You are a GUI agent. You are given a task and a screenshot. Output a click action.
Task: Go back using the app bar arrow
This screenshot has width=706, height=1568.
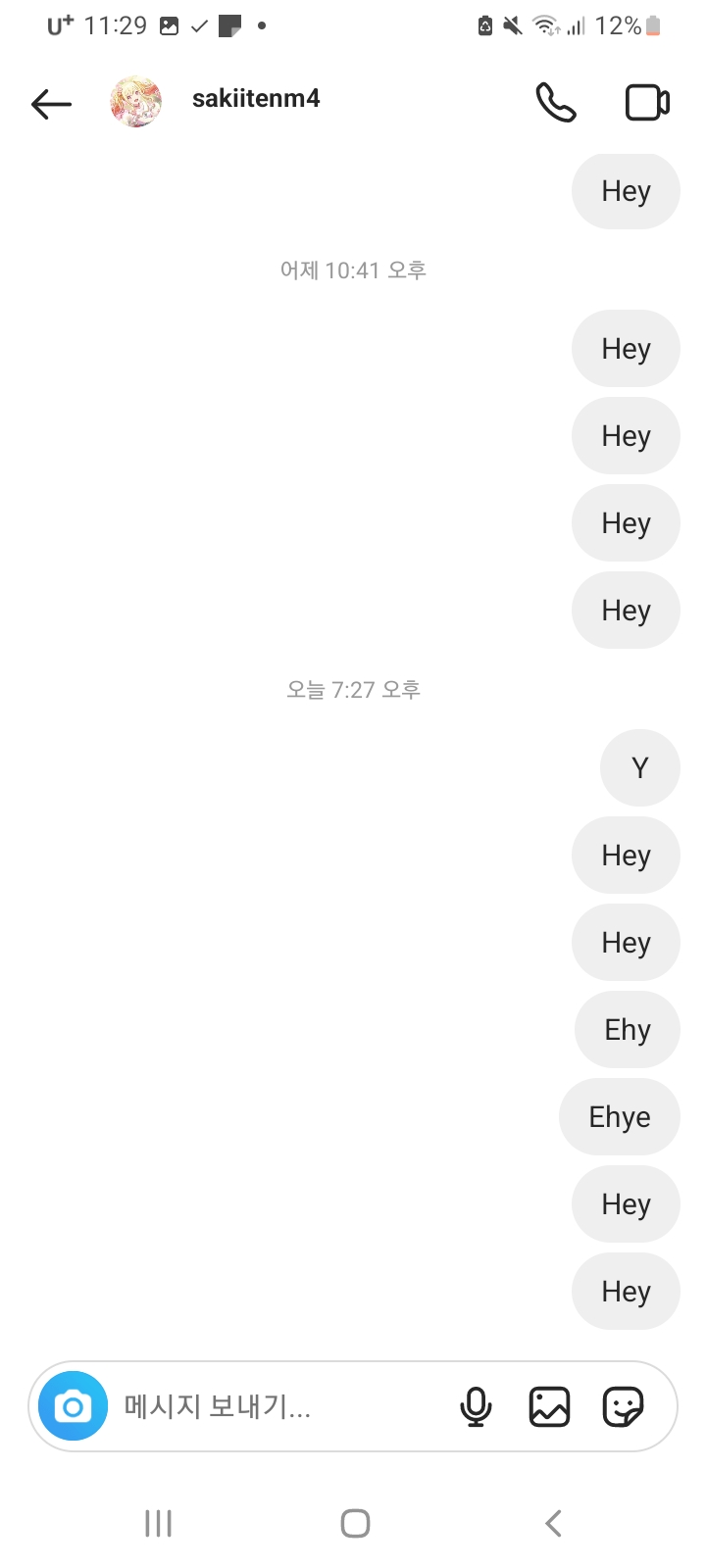tap(51, 103)
